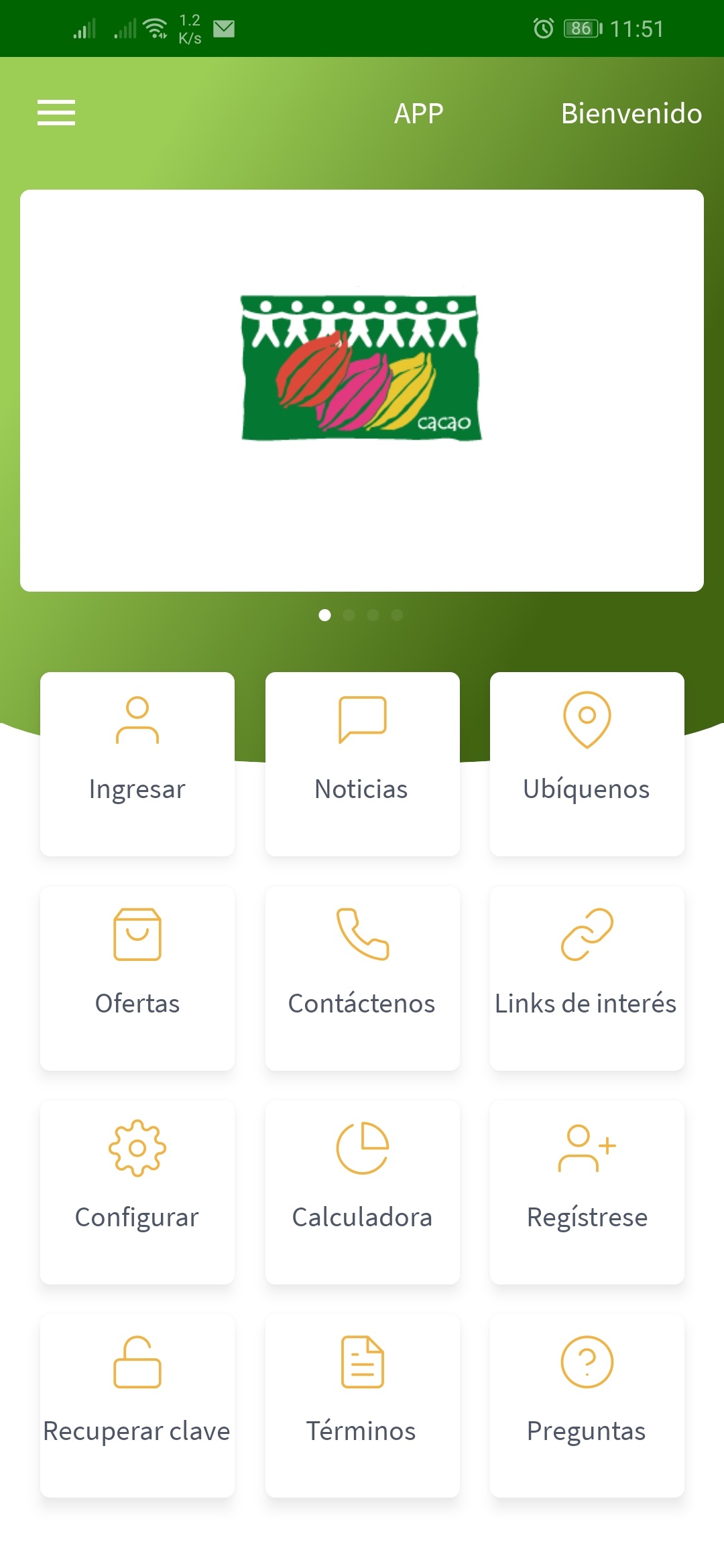View the Ofertas tile
Screen dimensions: 724x1568
(137, 978)
